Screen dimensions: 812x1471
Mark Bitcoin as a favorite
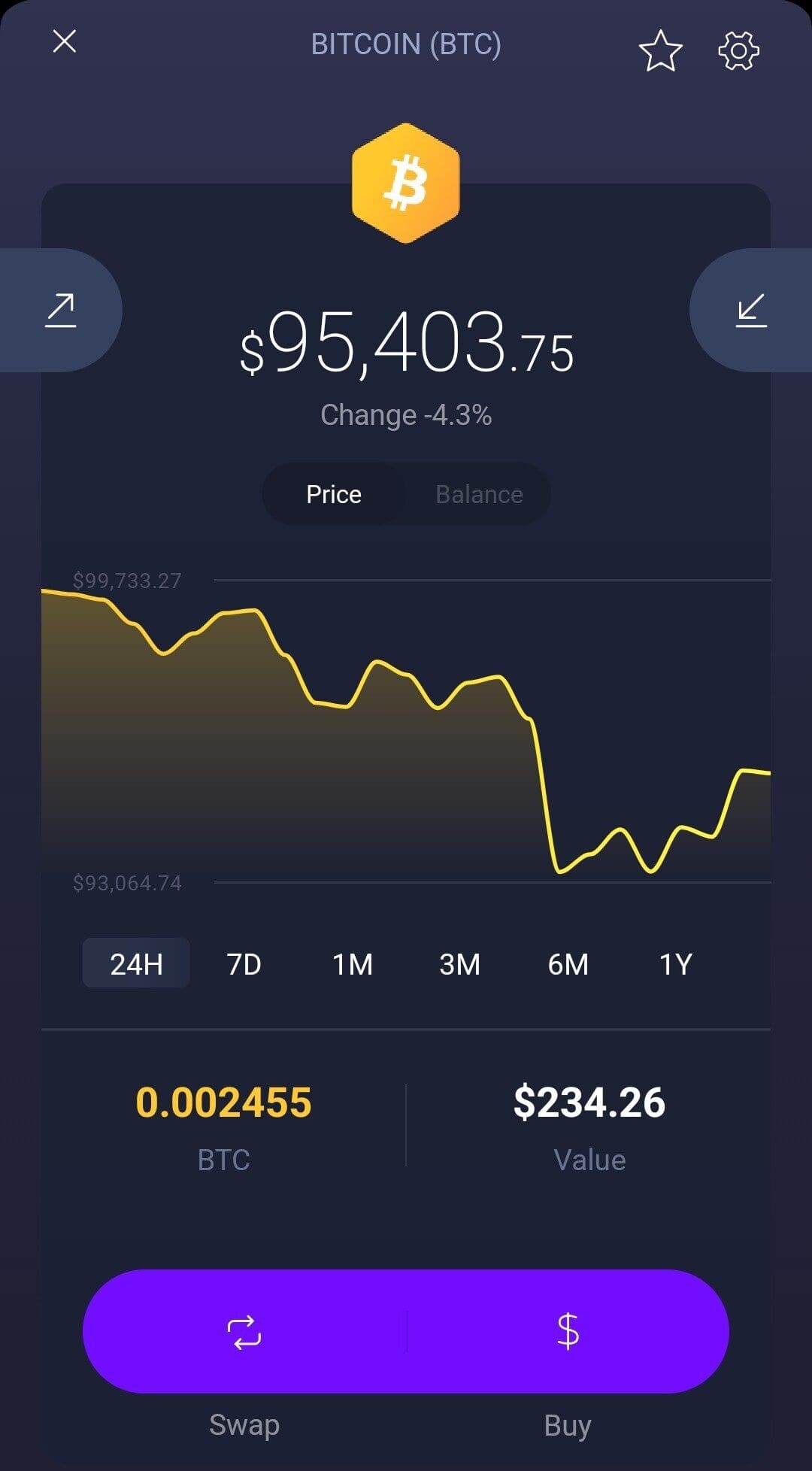660,51
